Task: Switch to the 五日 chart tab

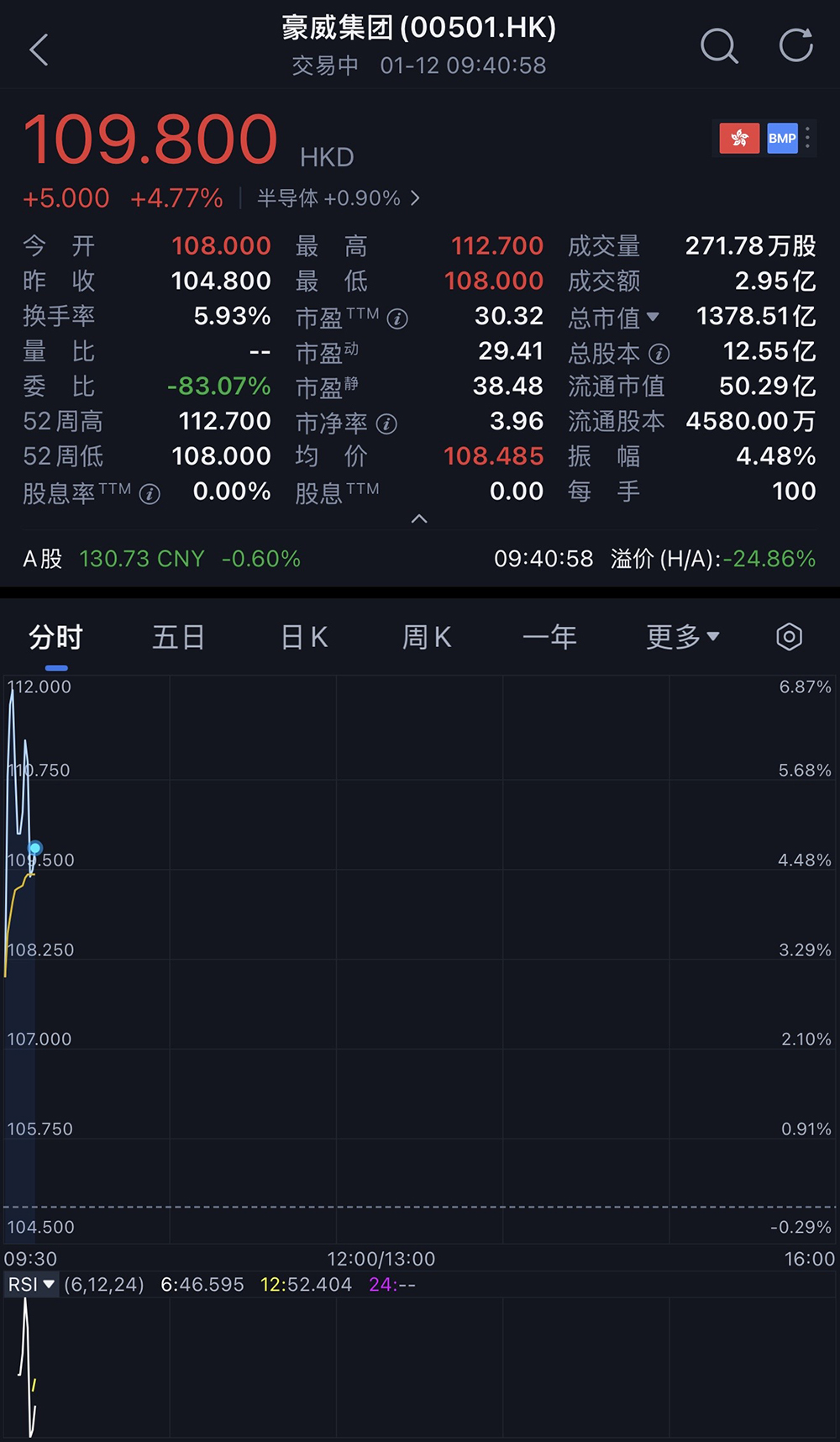Action: [x=178, y=638]
